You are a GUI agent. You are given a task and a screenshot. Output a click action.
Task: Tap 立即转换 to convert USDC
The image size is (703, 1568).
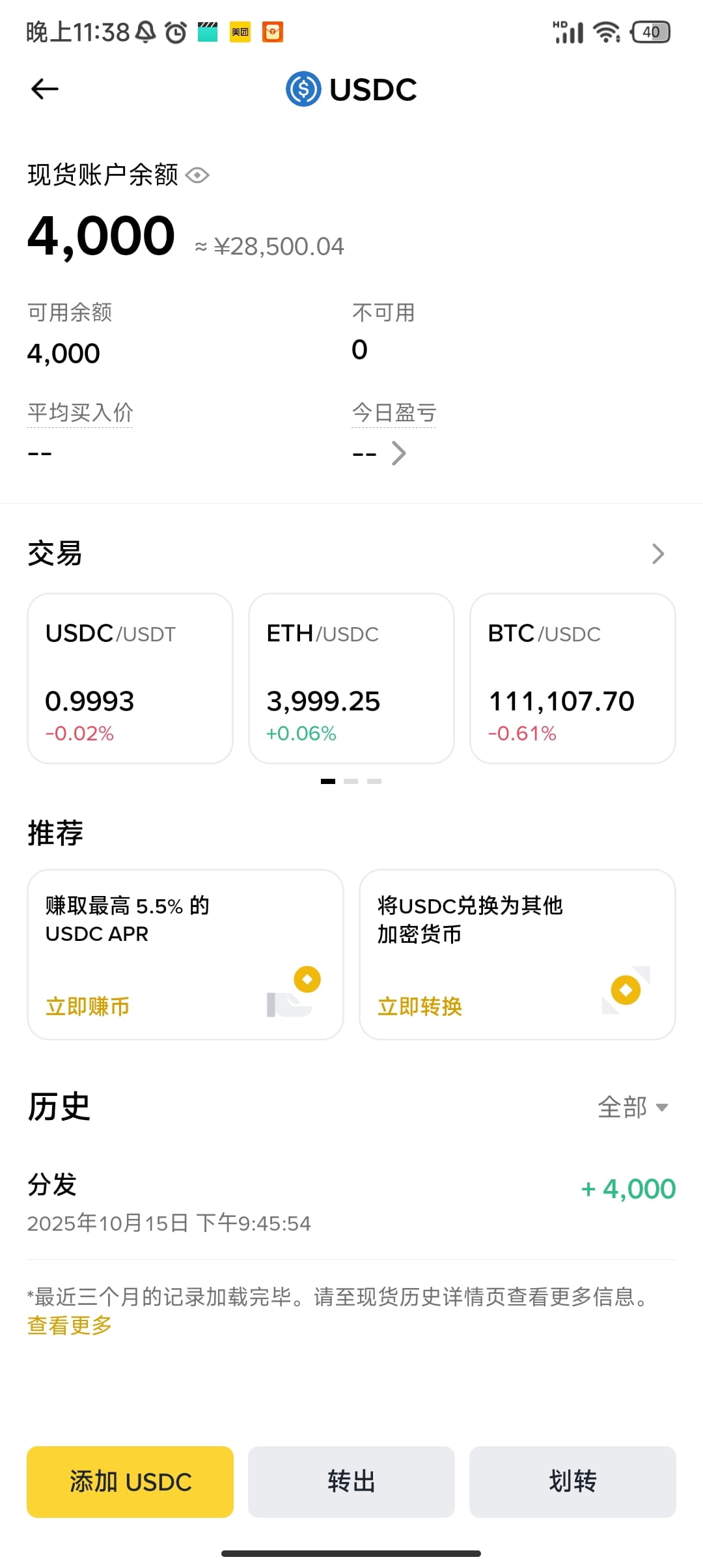[x=420, y=1006]
